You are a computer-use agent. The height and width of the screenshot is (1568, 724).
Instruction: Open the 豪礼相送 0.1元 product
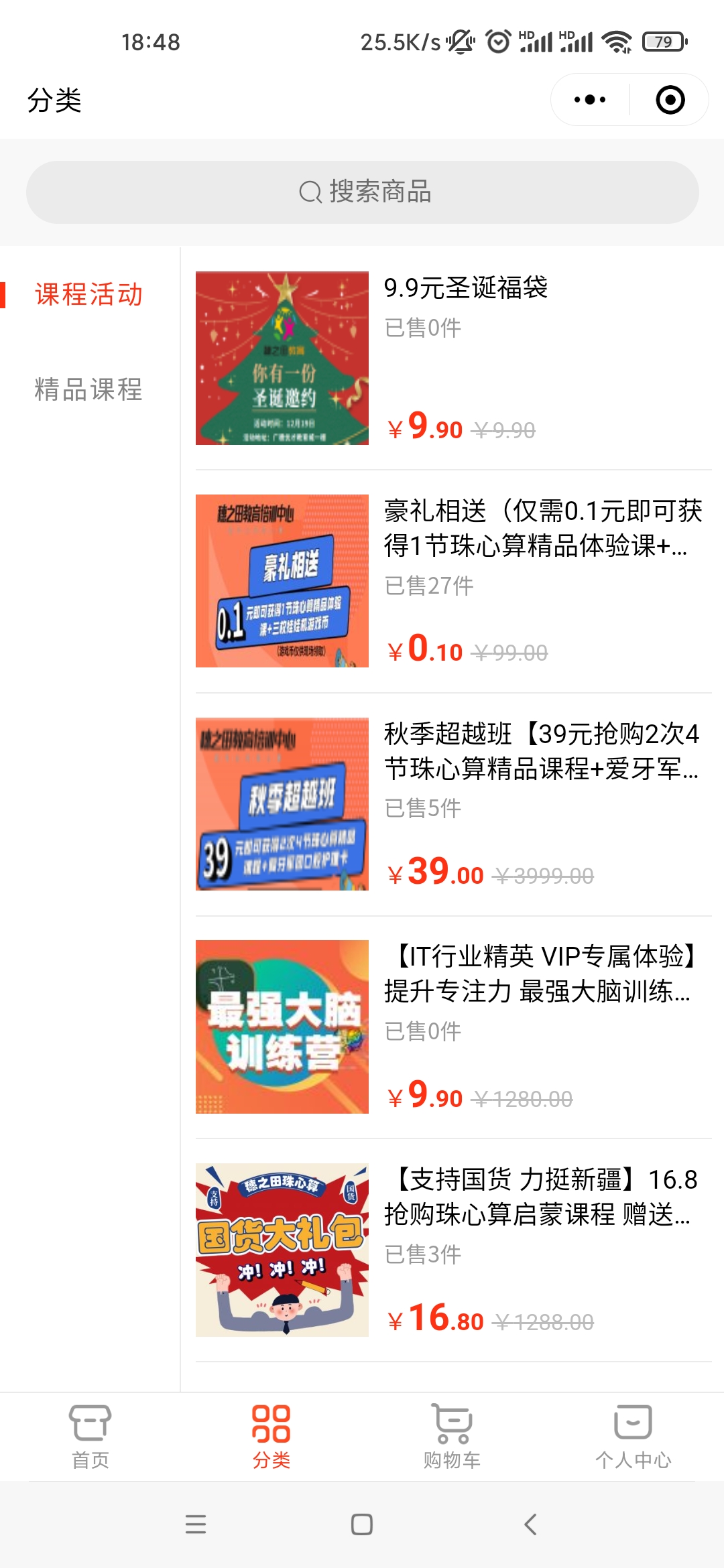453,580
